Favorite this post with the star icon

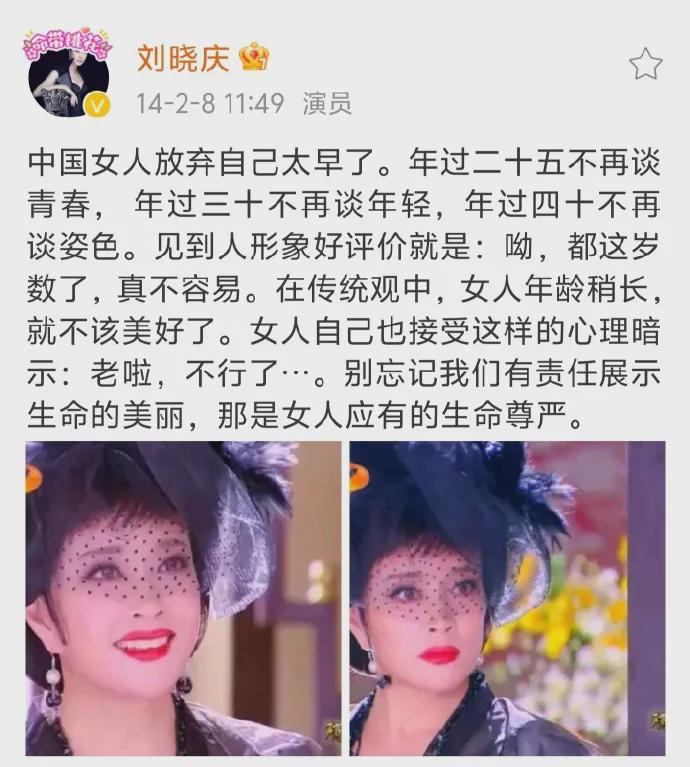[645, 64]
